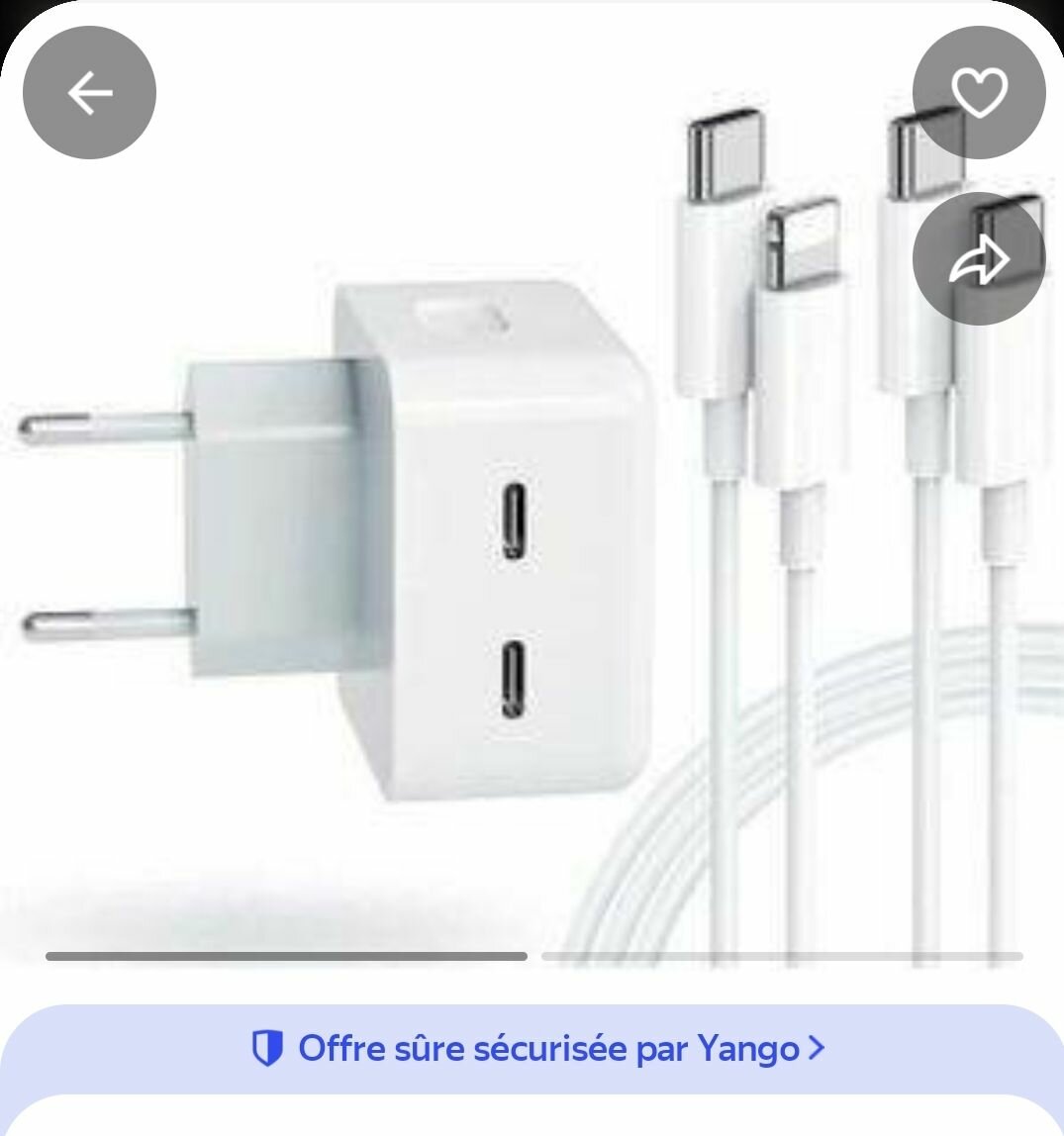The width and height of the screenshot is (1064, 1136).
Task: Add this charger to favorites
Action: coord(979,93)
